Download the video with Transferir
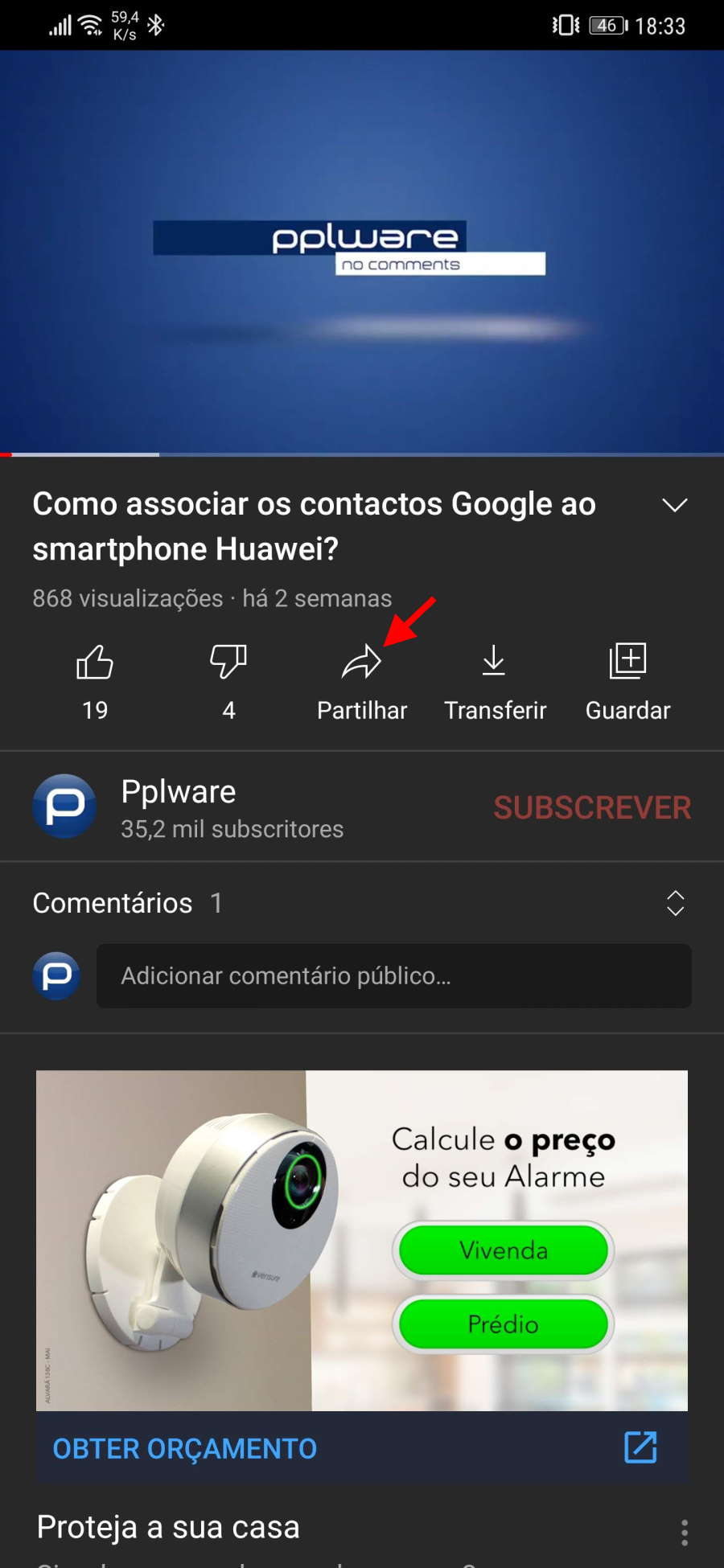724x1568 pixels. click(495, 682)
